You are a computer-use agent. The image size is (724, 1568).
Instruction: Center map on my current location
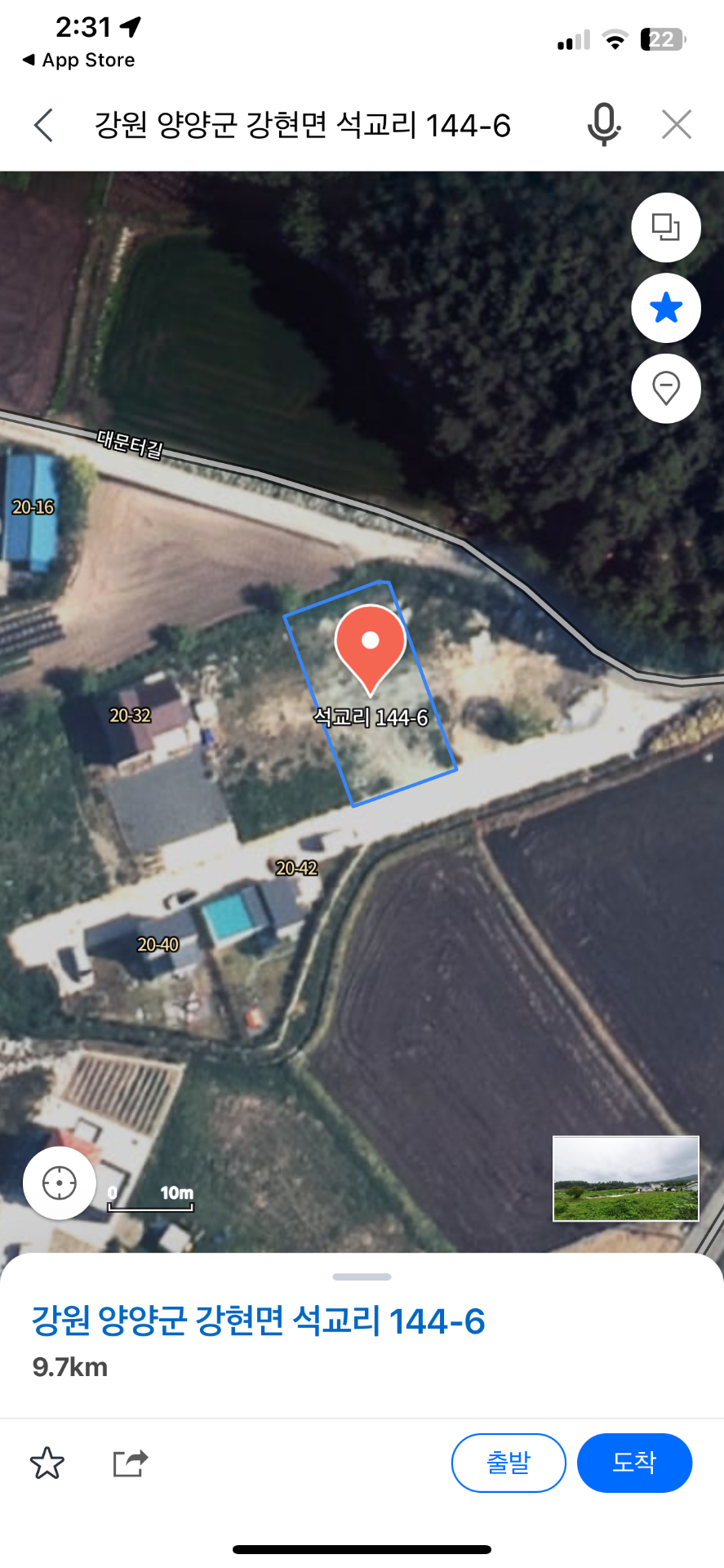[x=60, y=1183]
